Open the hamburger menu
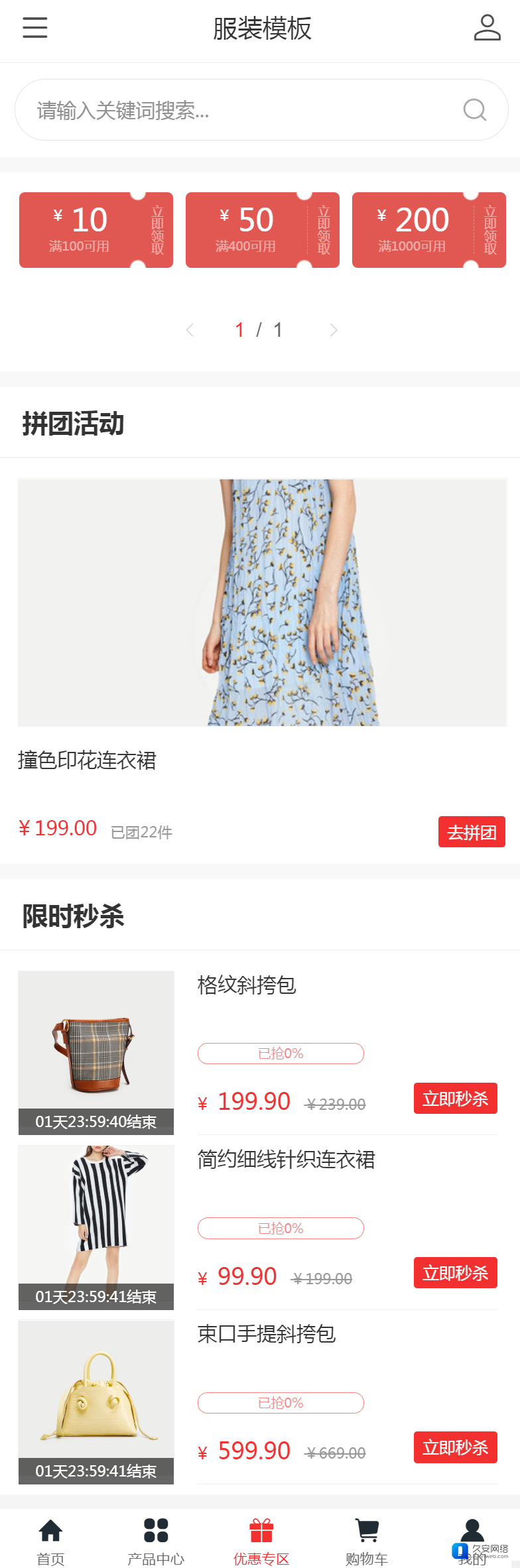The height and width of the screenshot is (1568, 520). pos(35,28)
